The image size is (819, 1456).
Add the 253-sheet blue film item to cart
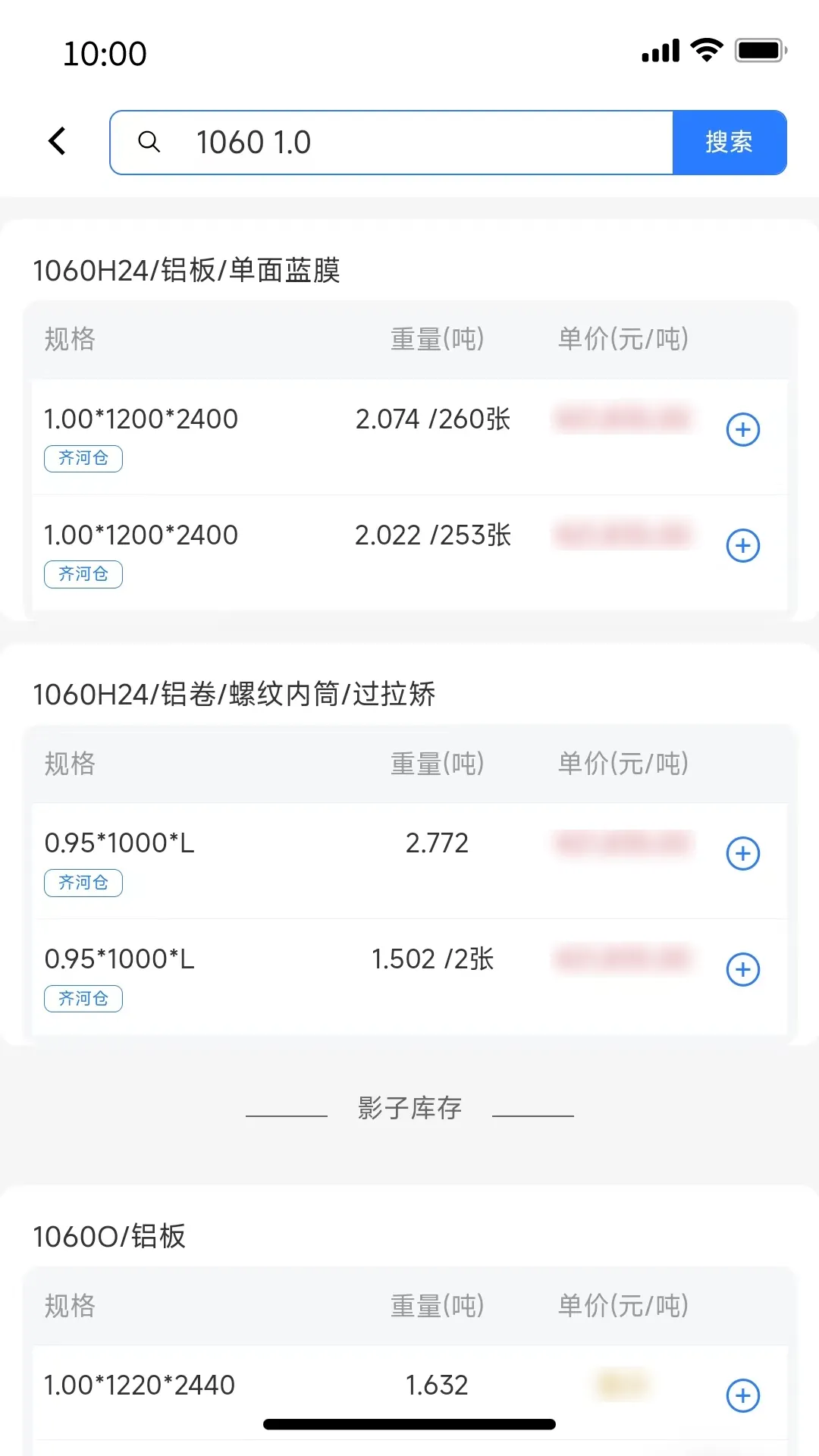pos(743,545)
